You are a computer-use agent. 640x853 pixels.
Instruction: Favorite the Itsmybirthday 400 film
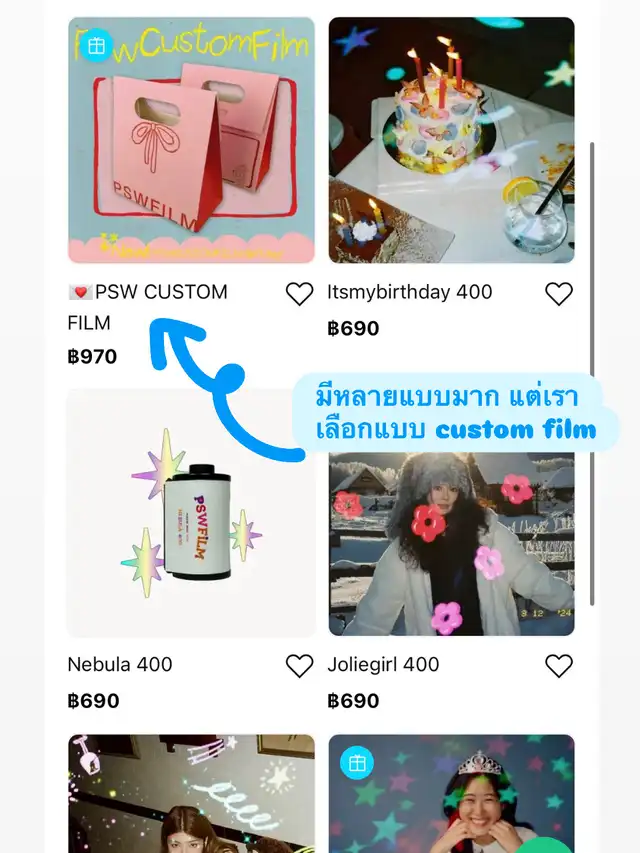559,293
